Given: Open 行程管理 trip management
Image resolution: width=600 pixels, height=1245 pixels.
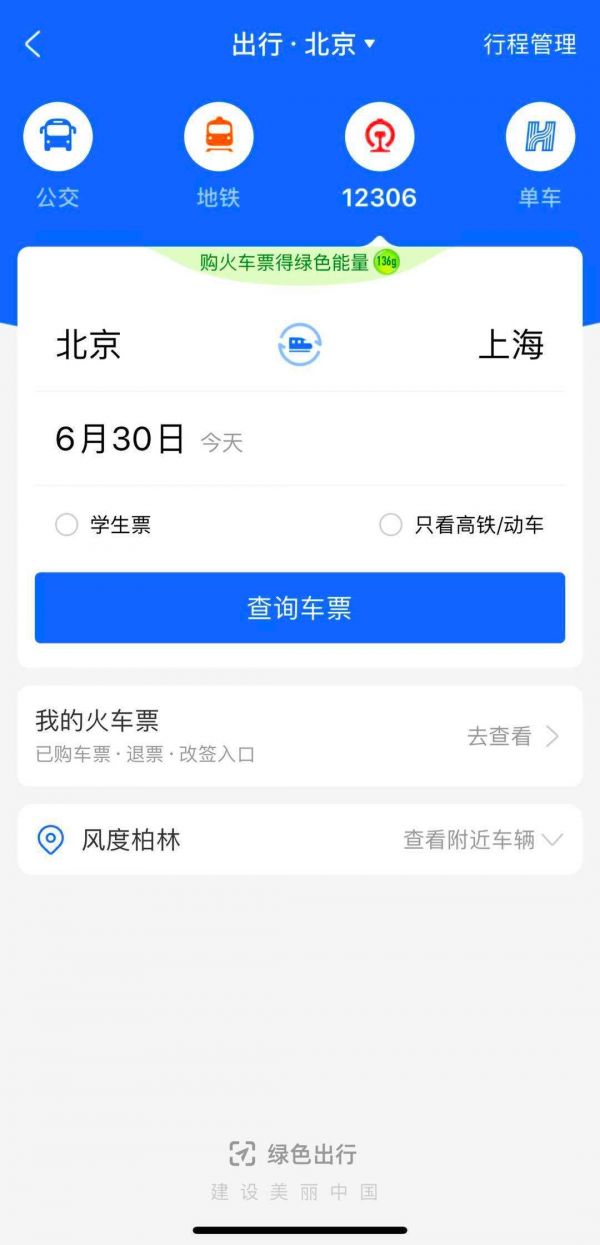Looking at the screenshot, I should click(529, 45).
